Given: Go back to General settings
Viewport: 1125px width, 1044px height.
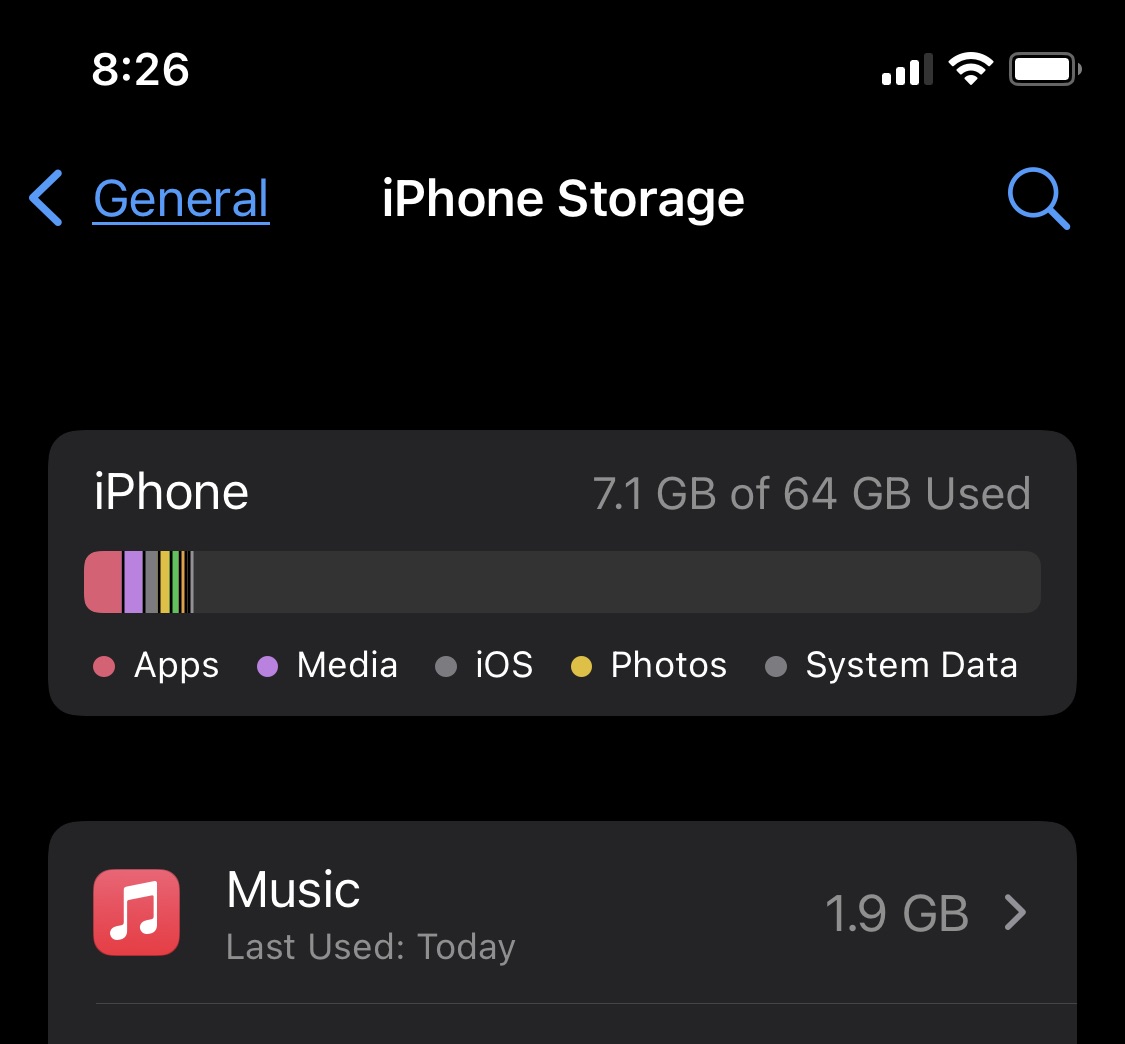Looking at the screenshot, I should click(149, 198).
